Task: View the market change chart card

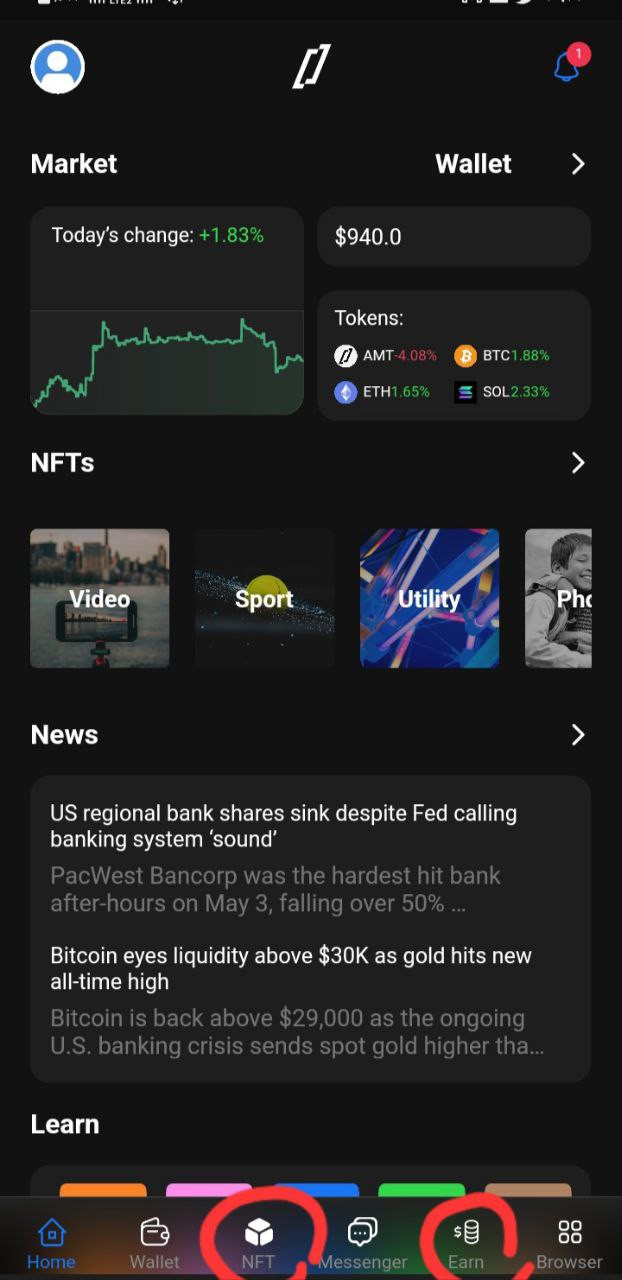Action: (167, 311)
